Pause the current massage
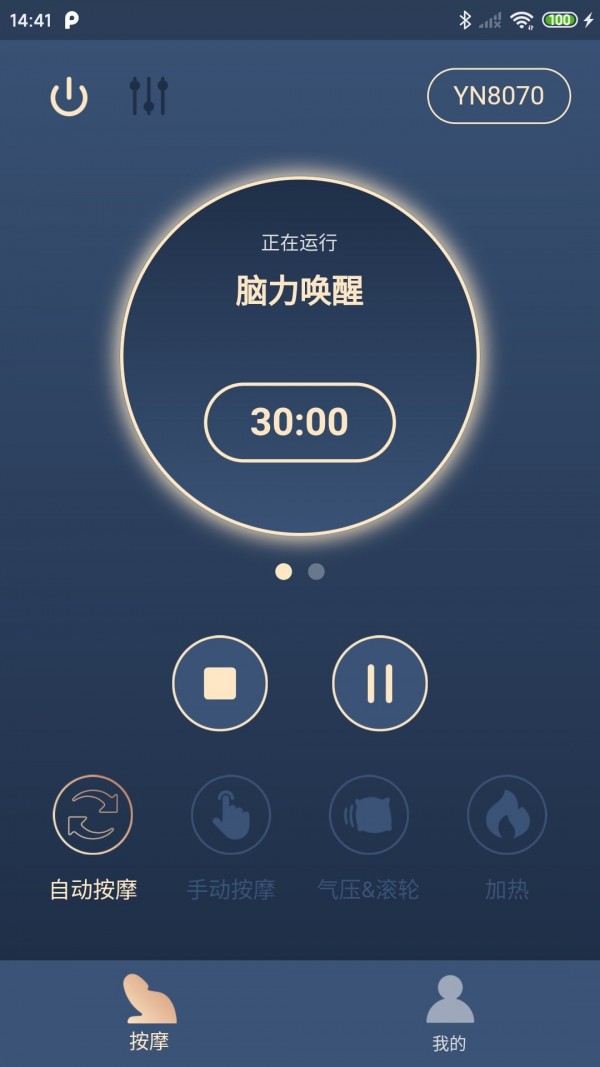The width and height of the screenshot is (600, 1067). [380, 684]
